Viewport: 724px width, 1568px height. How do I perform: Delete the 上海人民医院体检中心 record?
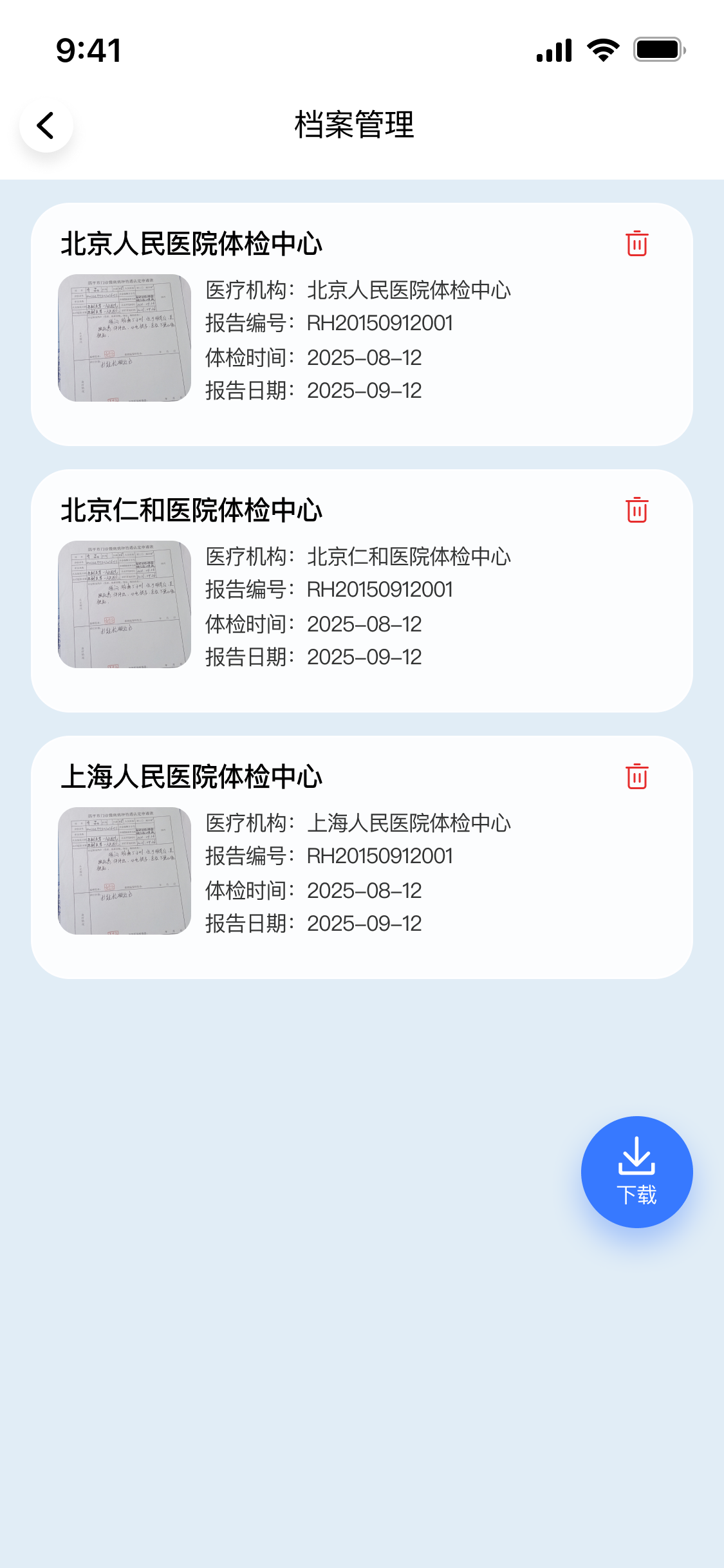(636, 776)
